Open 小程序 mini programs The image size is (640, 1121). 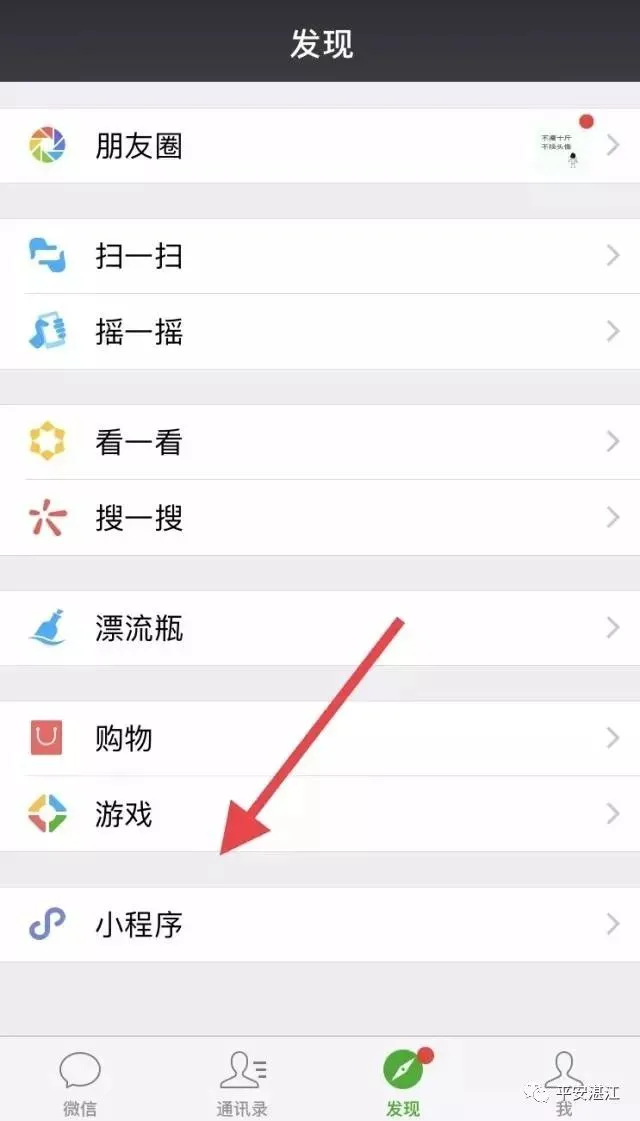point(320,925)
